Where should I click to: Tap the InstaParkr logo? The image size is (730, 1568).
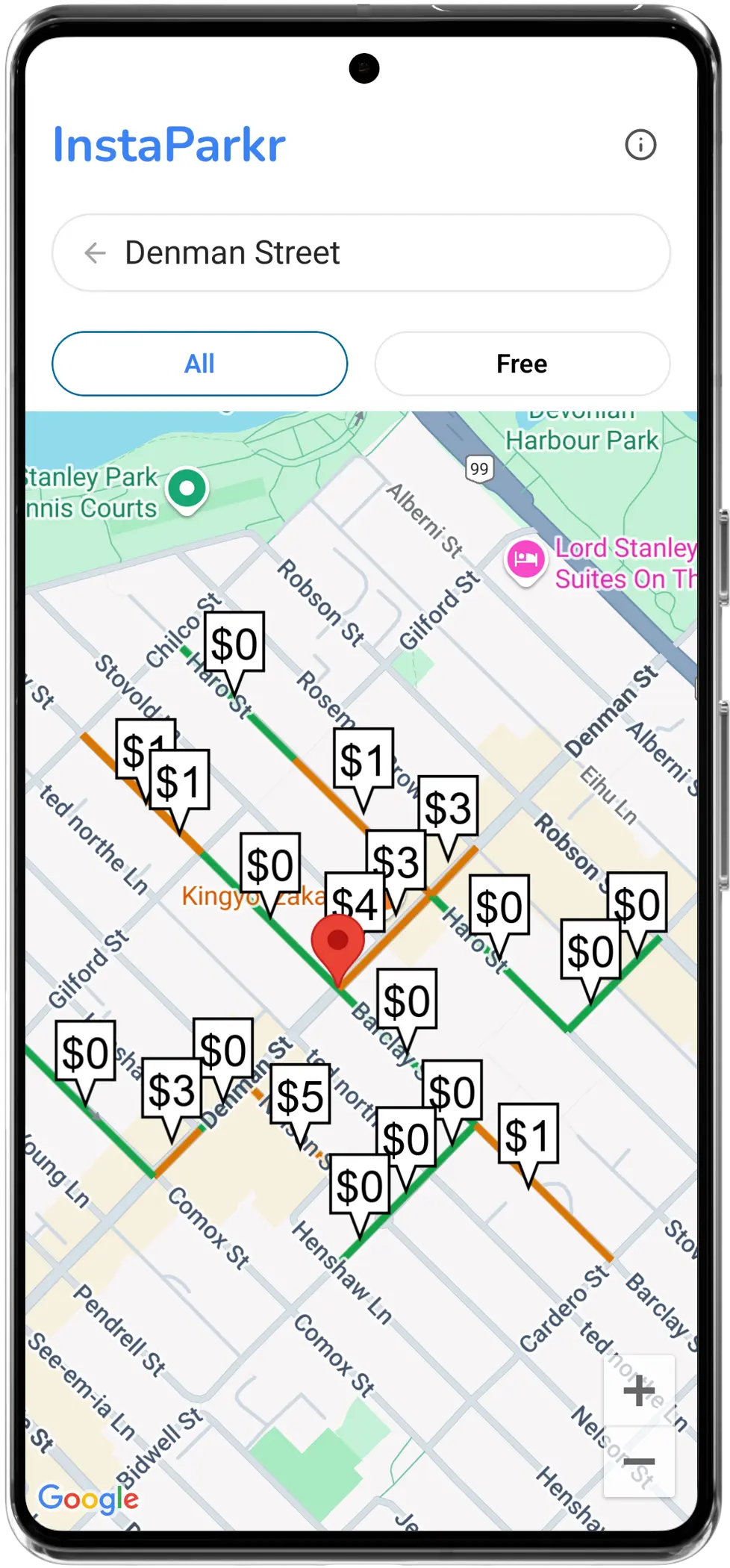pos(170,143)
